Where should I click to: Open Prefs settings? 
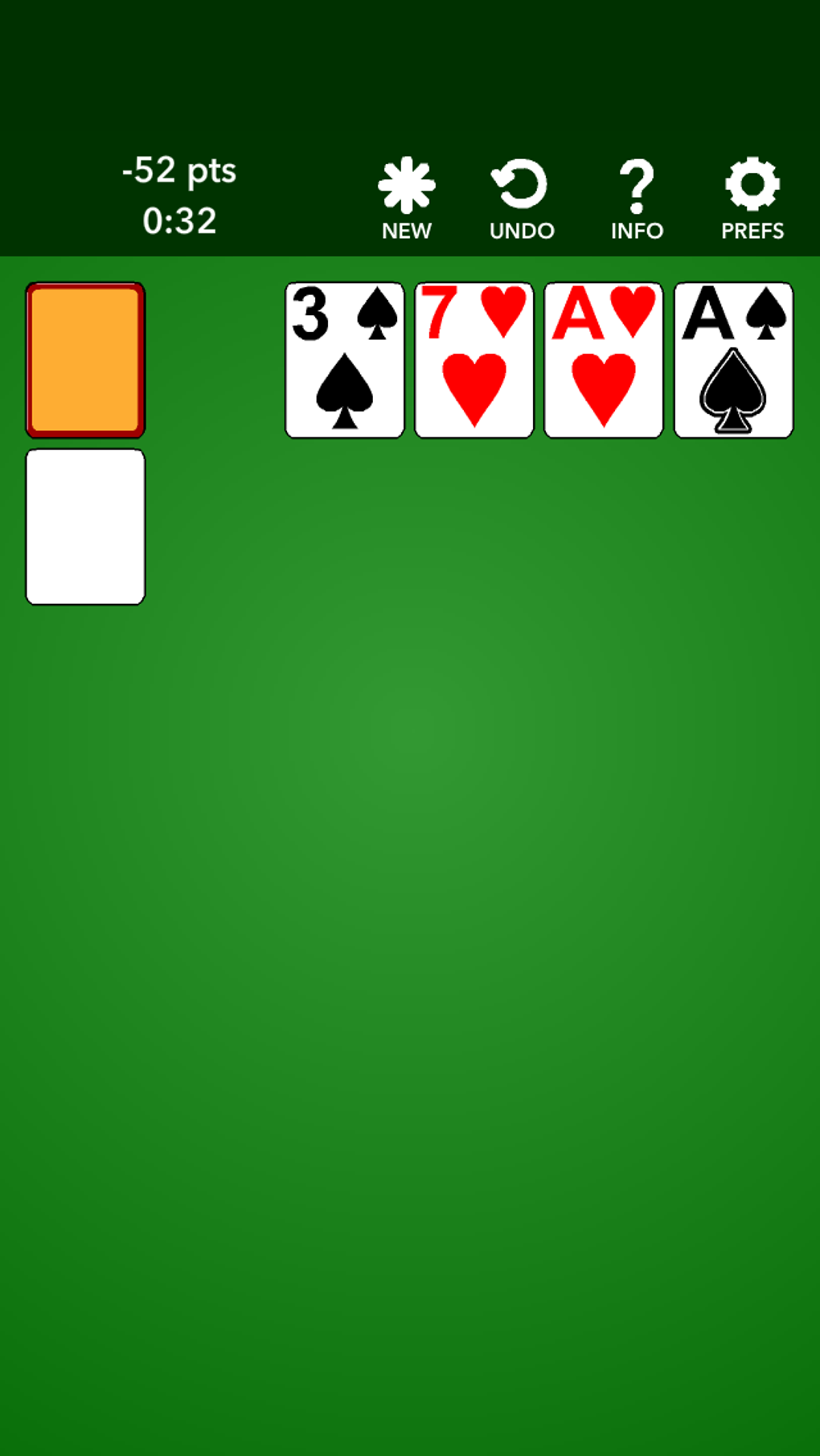click(752, 199)
